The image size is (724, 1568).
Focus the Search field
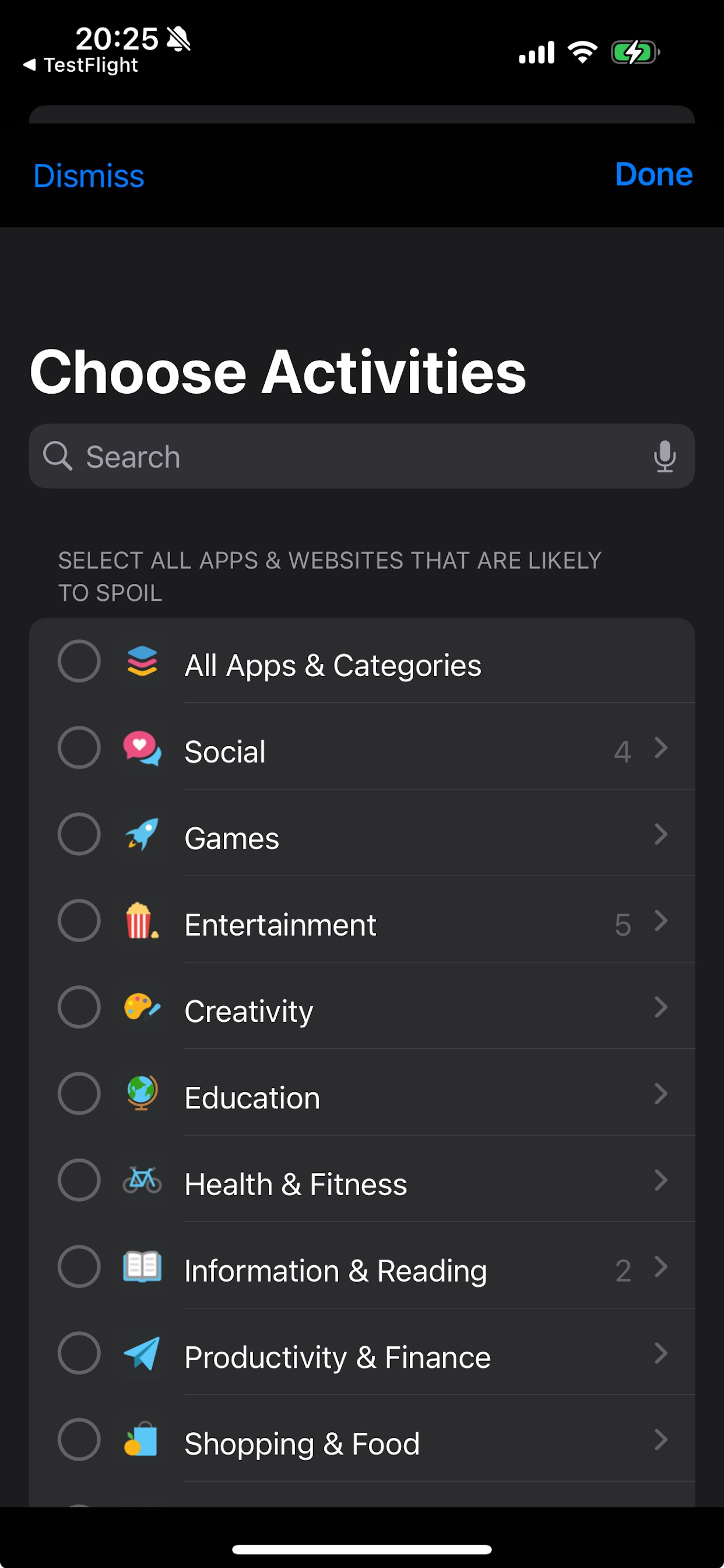(x=340, y=457)
